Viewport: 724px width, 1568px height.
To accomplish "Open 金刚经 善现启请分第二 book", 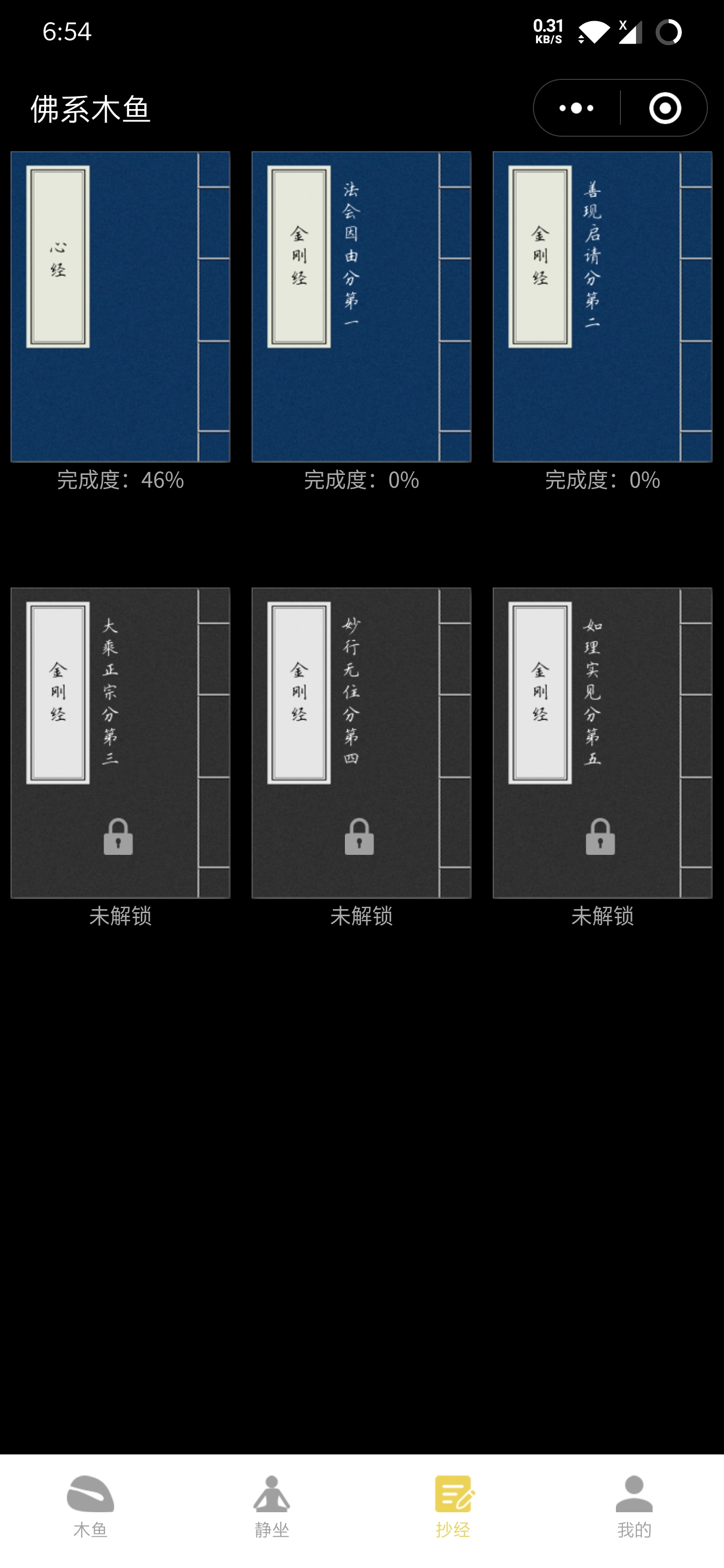I will pos(602,307).
